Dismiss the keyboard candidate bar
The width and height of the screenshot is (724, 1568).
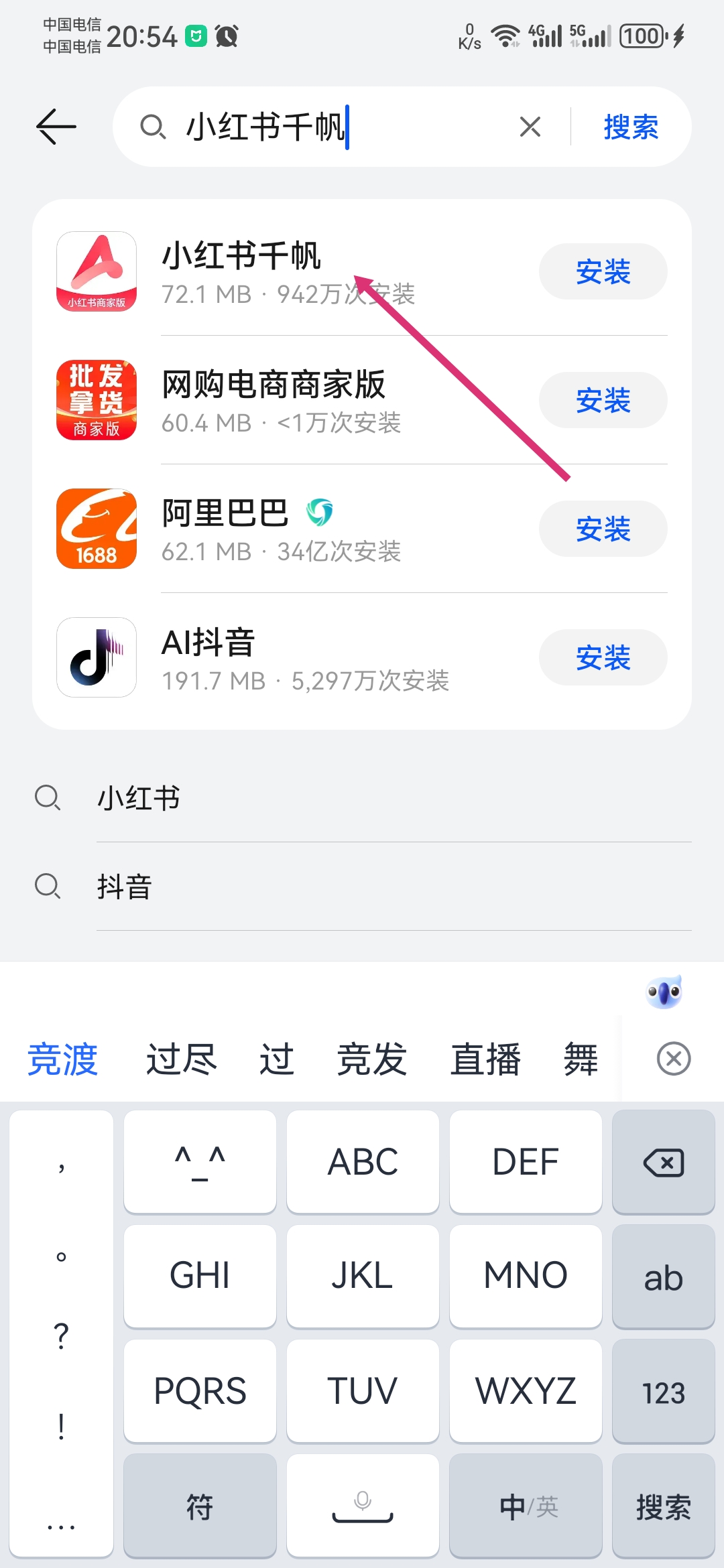pos(673,1059)
